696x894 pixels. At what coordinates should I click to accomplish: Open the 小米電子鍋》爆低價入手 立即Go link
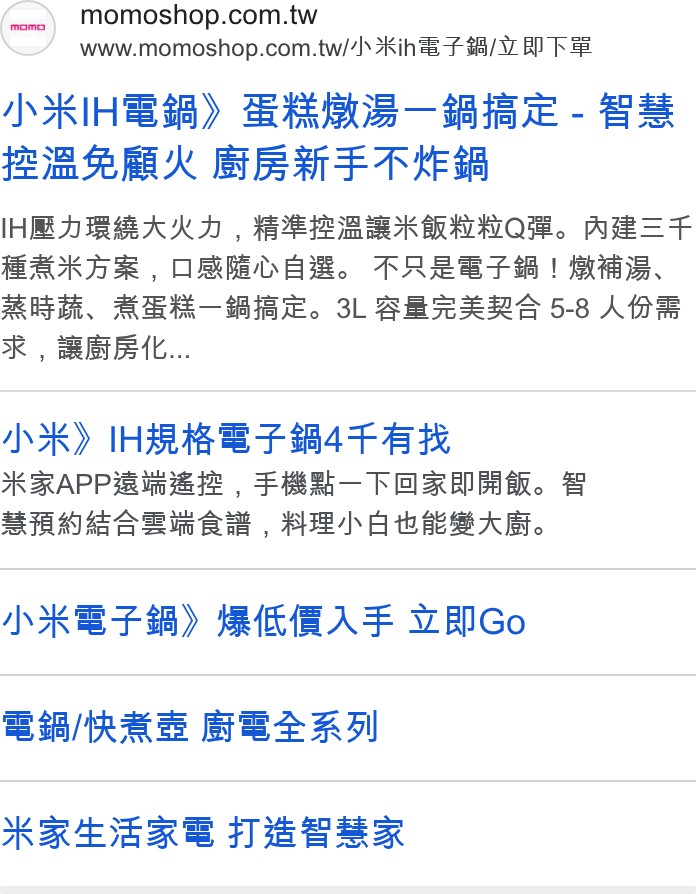263,621
